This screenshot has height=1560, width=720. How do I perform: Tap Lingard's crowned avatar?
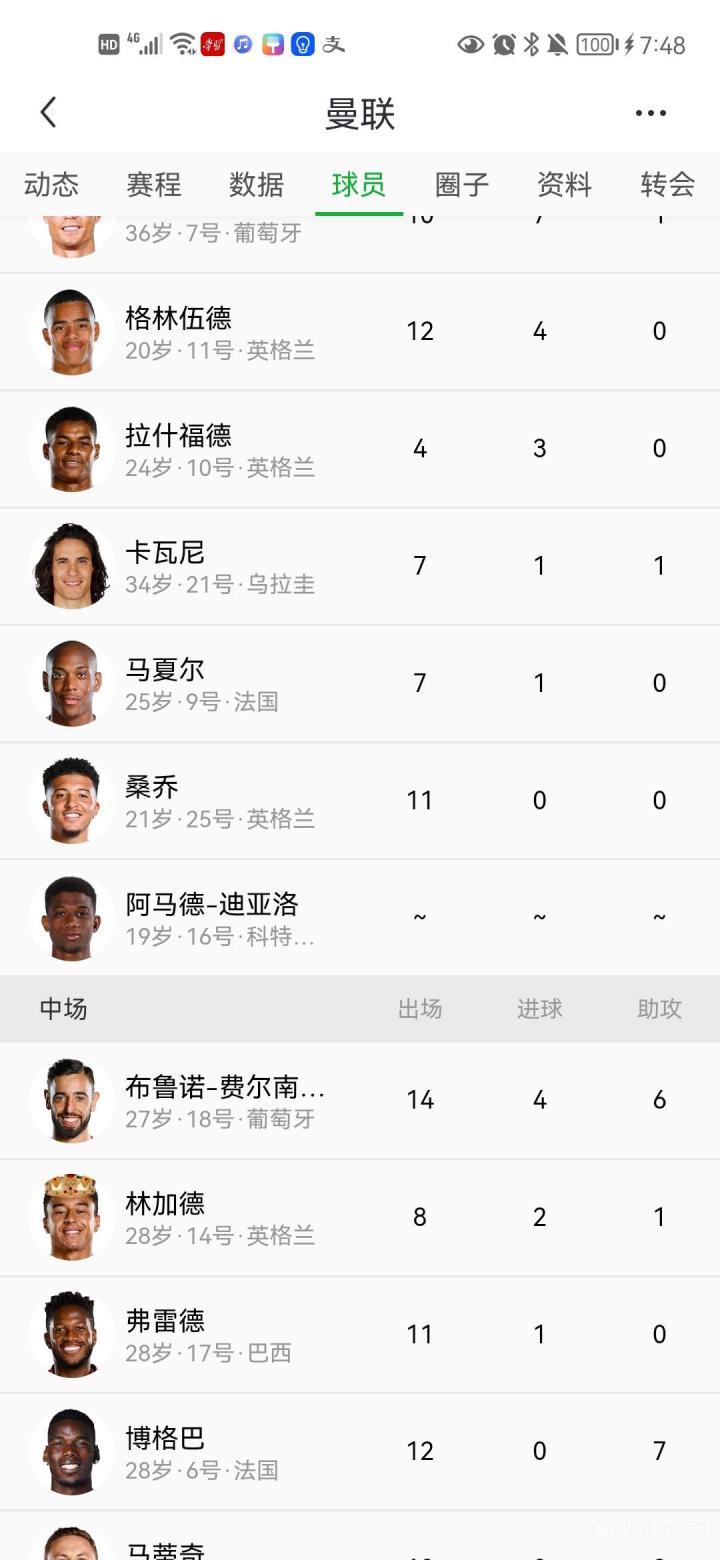(x=70, y=1217)
